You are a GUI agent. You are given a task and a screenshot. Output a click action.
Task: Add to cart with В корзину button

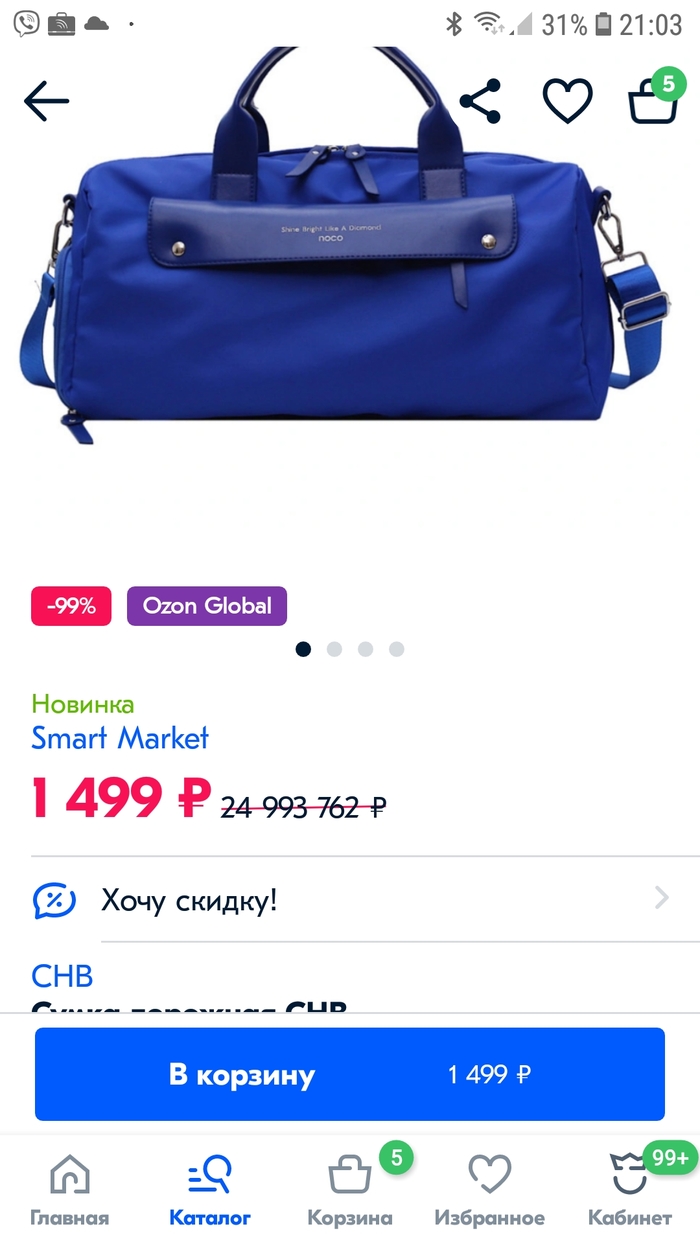(x=350, y=1075)
